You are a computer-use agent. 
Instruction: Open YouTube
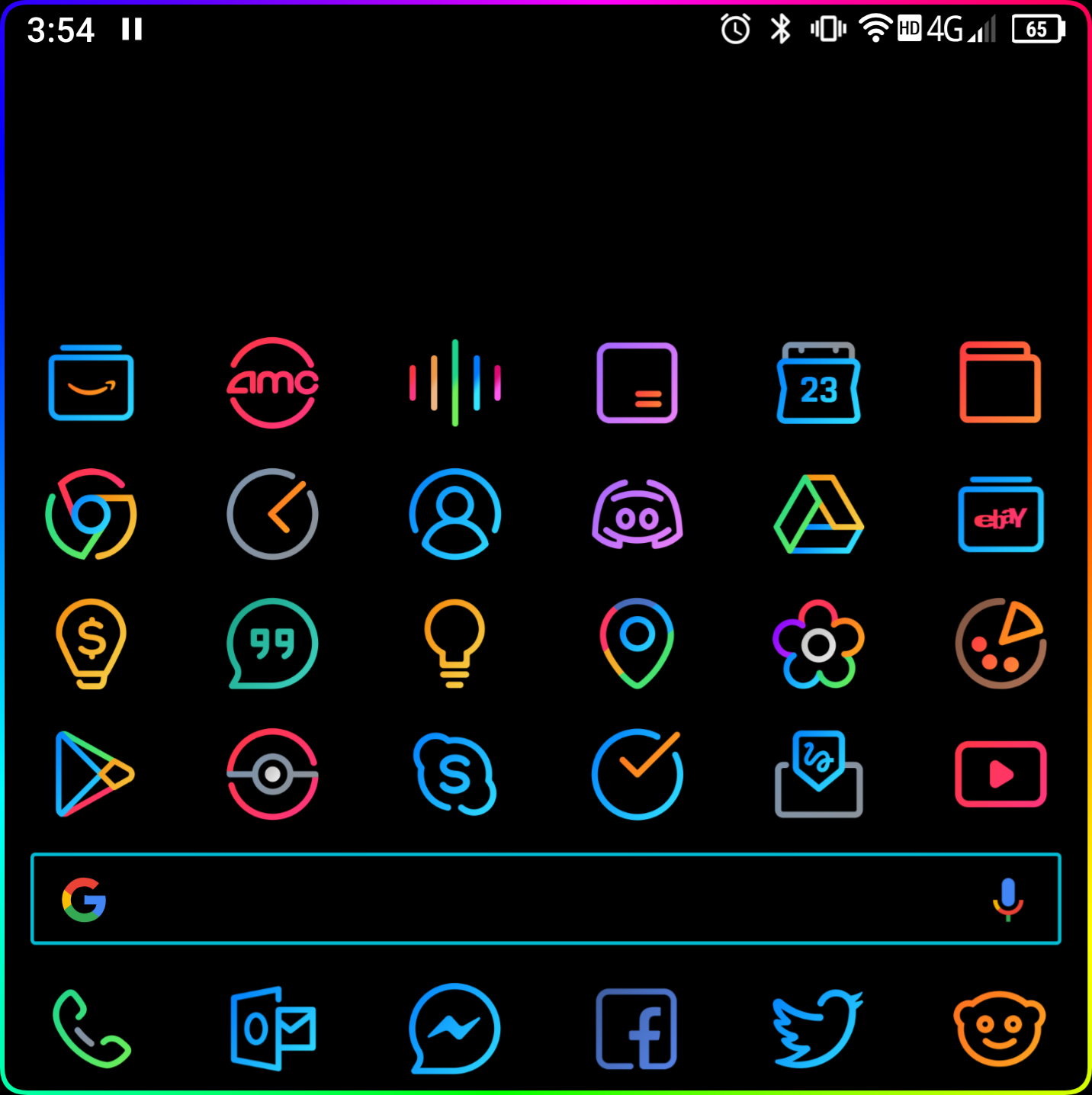1000,774
